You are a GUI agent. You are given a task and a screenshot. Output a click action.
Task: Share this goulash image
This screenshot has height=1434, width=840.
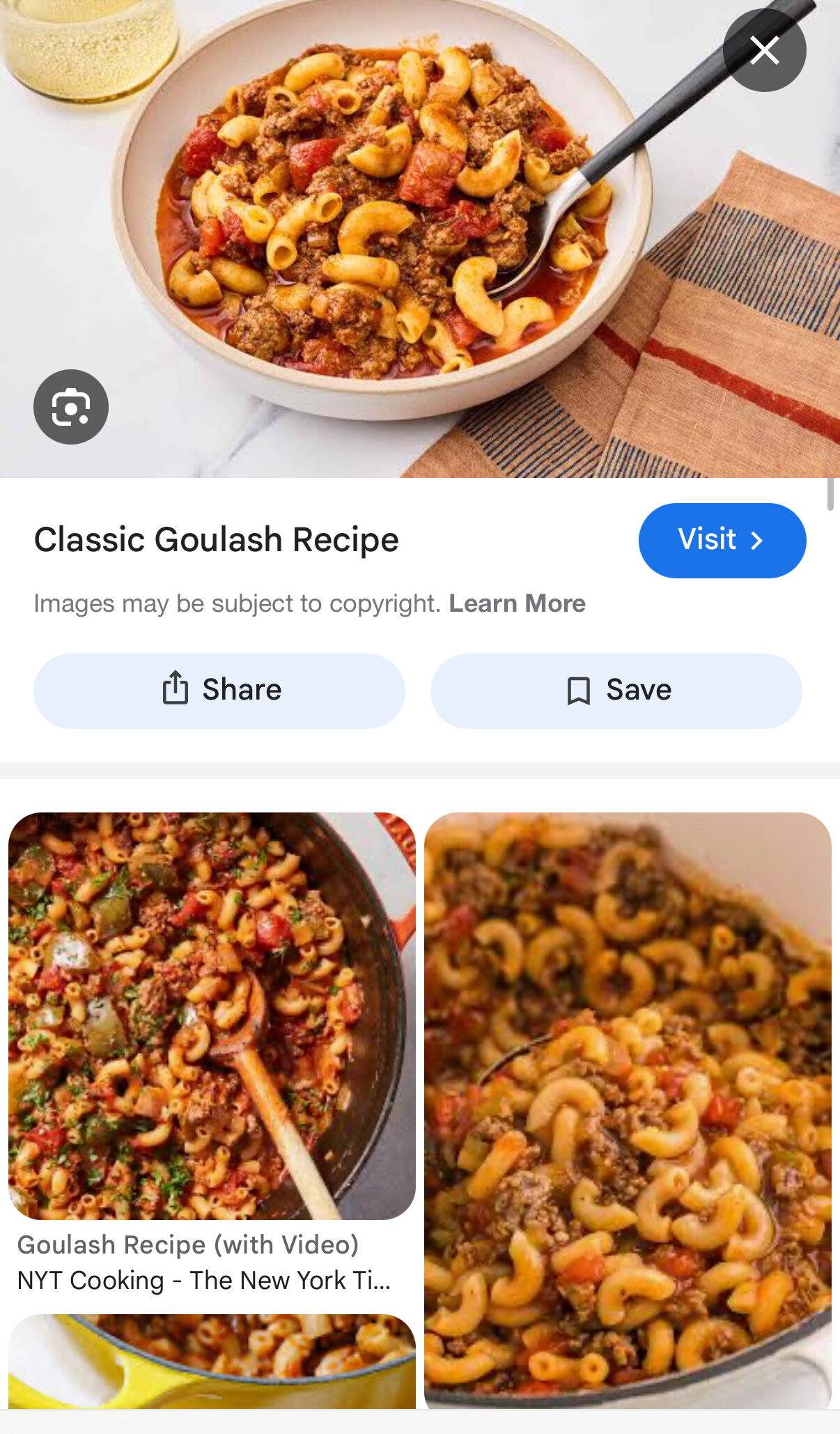pyautogui.click(x=219, y=691)
